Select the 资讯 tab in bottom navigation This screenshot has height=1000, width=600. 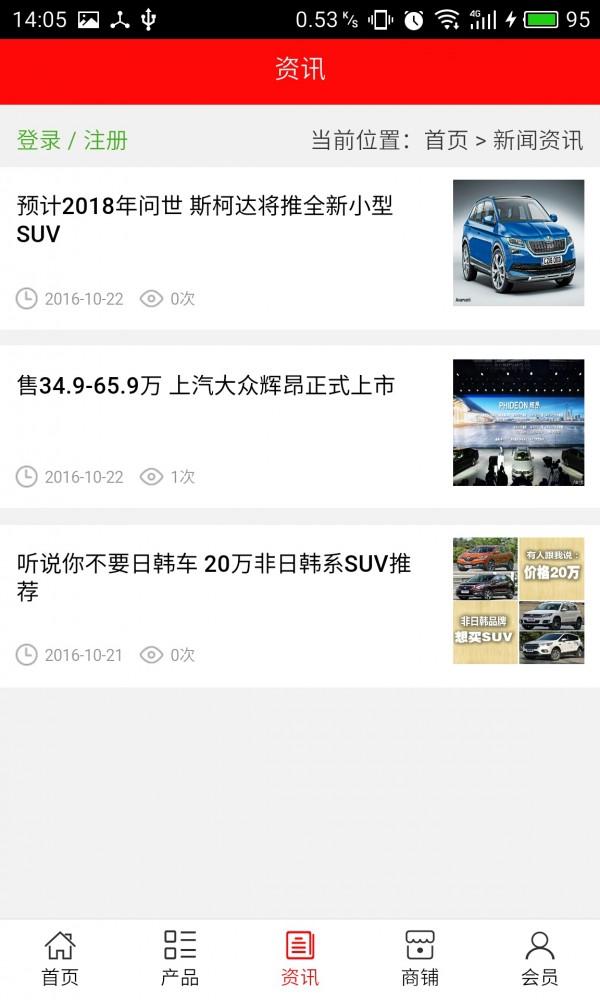pos(300,958)
